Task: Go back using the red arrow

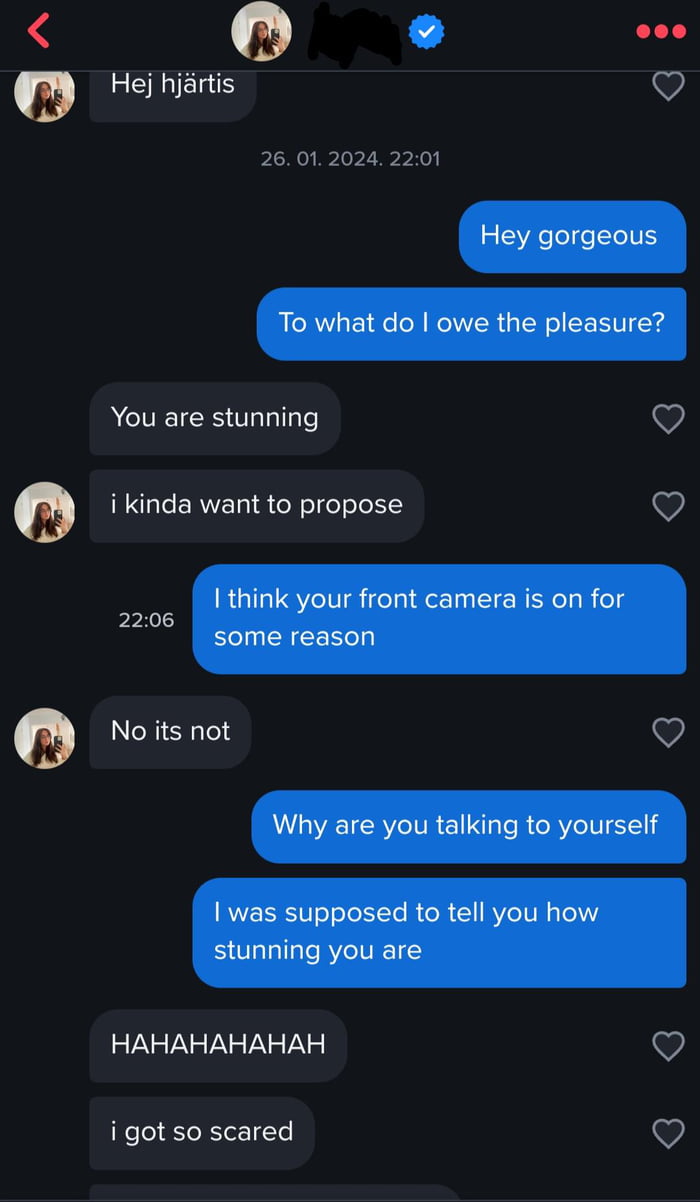Action: [x=39, y=32]
